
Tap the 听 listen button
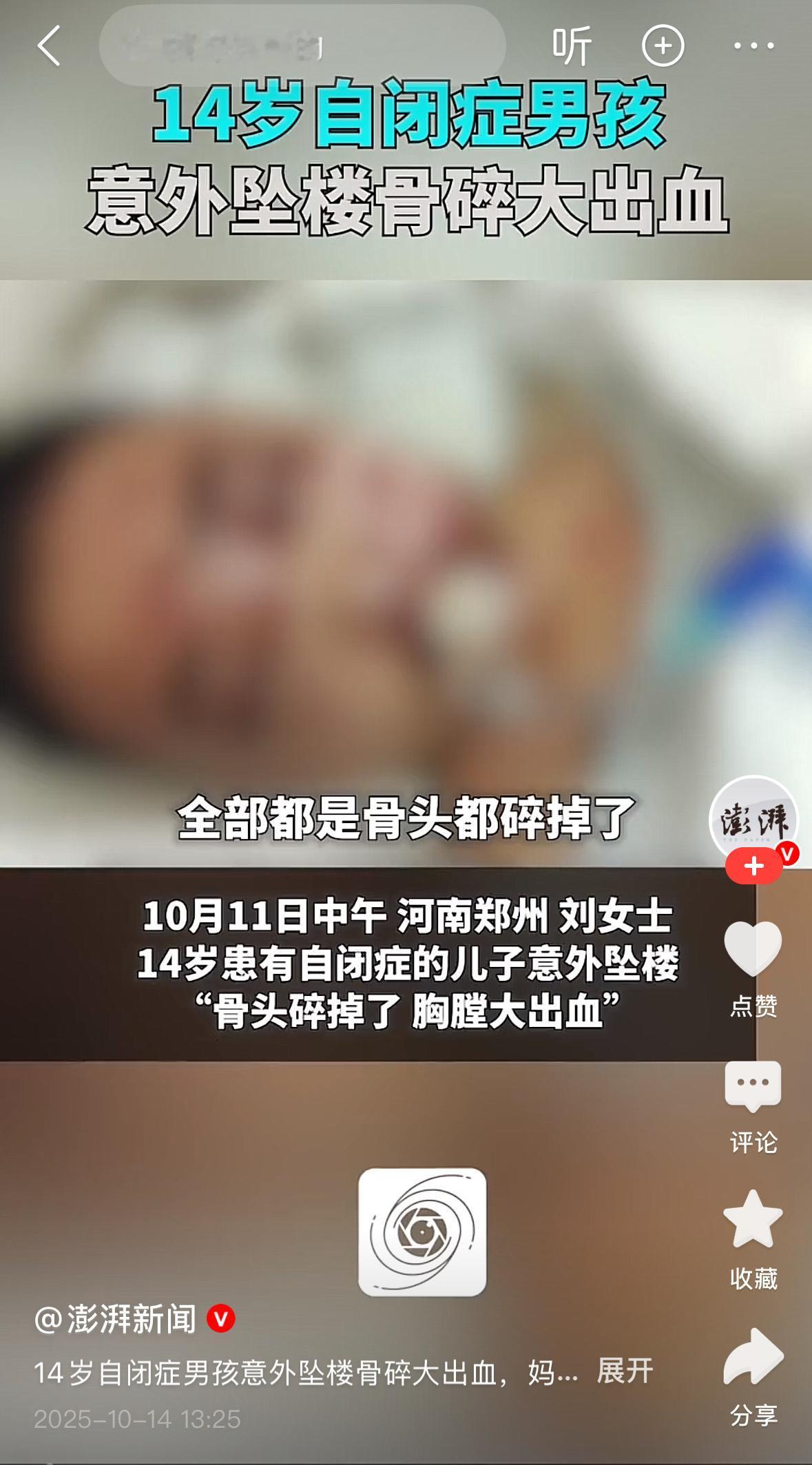pyautogui.click(x=571, y=46)
